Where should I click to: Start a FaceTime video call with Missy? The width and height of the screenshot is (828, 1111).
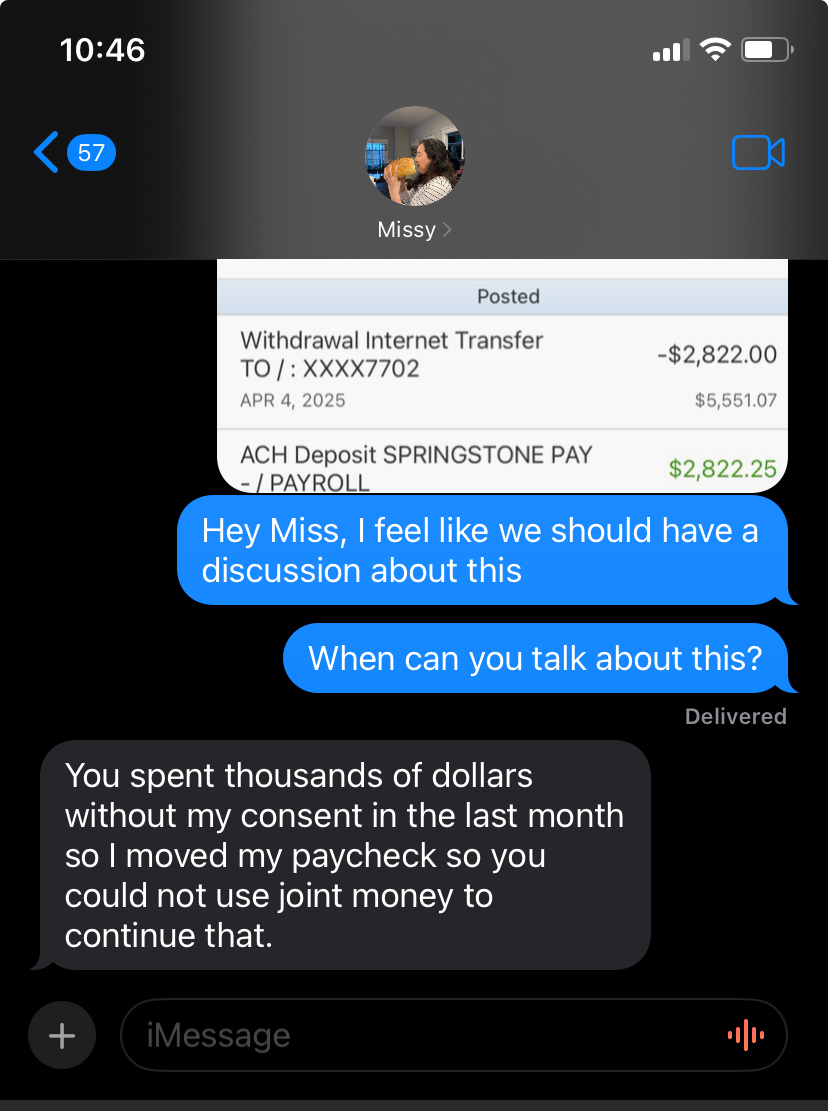click(x=757, y=153)
